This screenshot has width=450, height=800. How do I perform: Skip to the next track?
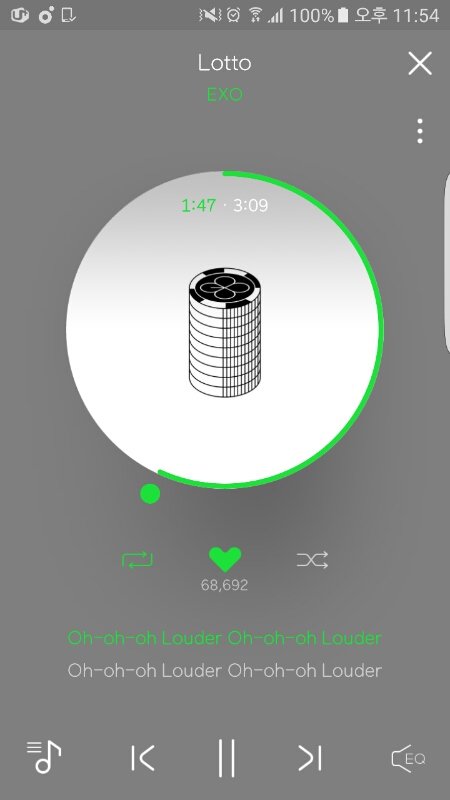click(310, 758)
